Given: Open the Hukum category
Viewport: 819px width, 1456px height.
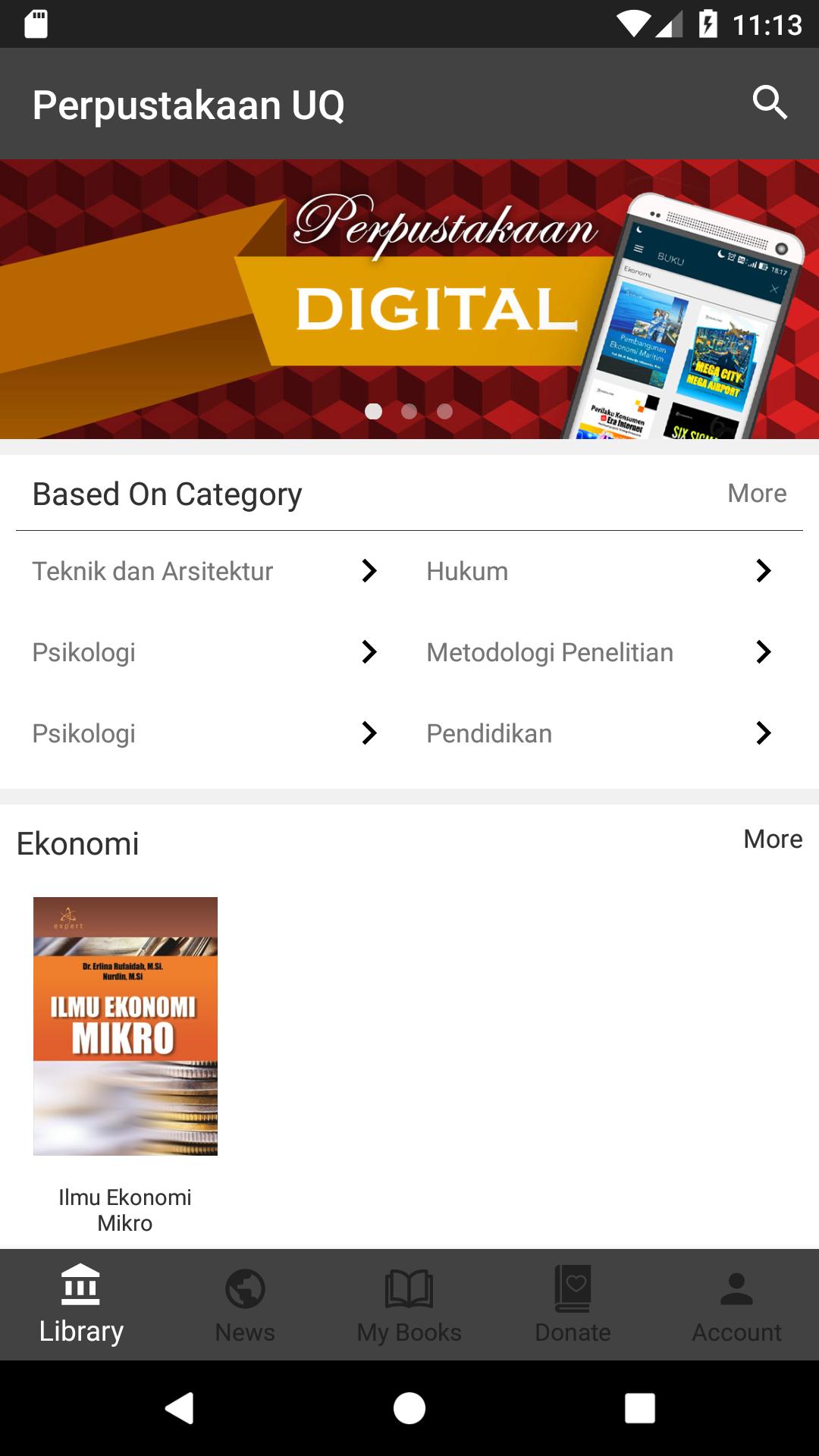Looking at the screenshot, I should point(599,571).
